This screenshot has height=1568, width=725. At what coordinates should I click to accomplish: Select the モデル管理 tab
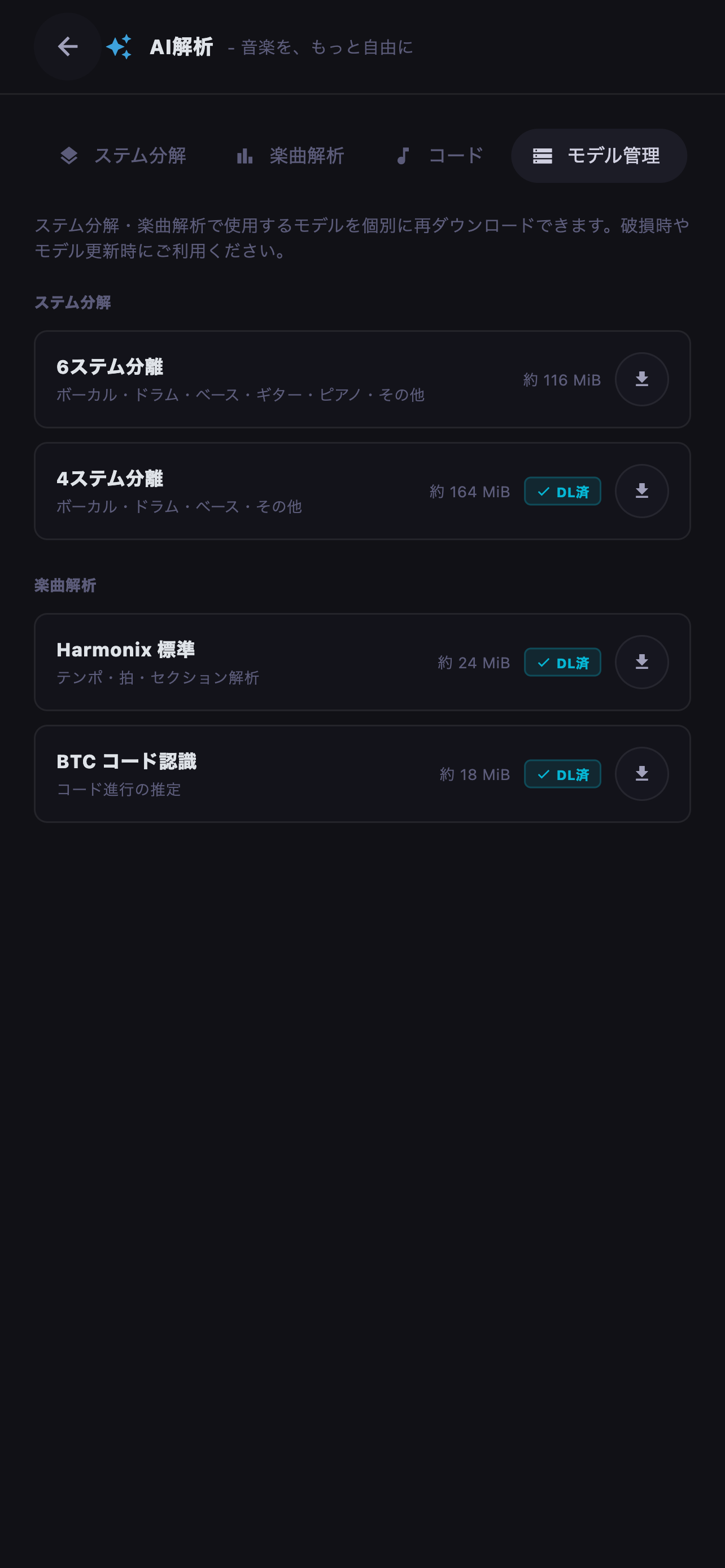point(599,156)
